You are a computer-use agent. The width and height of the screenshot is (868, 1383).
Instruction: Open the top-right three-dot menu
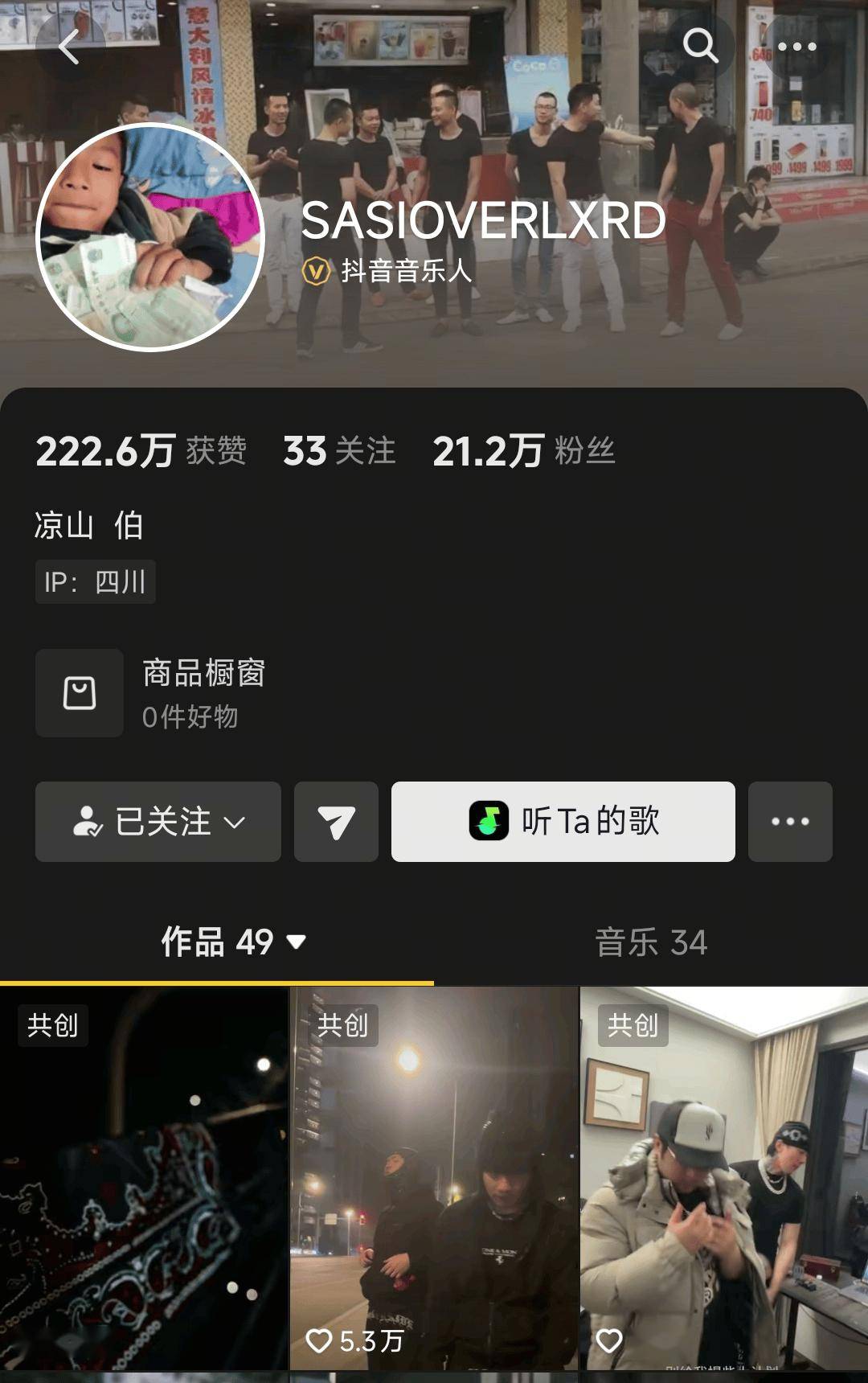[x=796, y=47]
